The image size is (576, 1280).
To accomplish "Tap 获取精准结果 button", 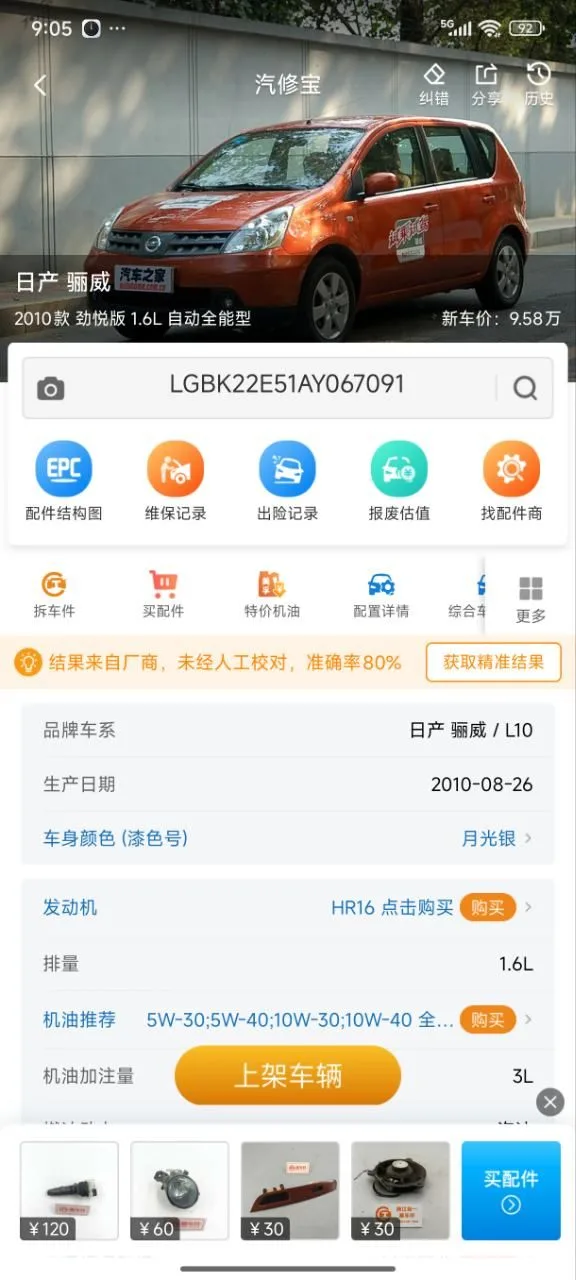I will pyautogui.click(x=494, y=662).
